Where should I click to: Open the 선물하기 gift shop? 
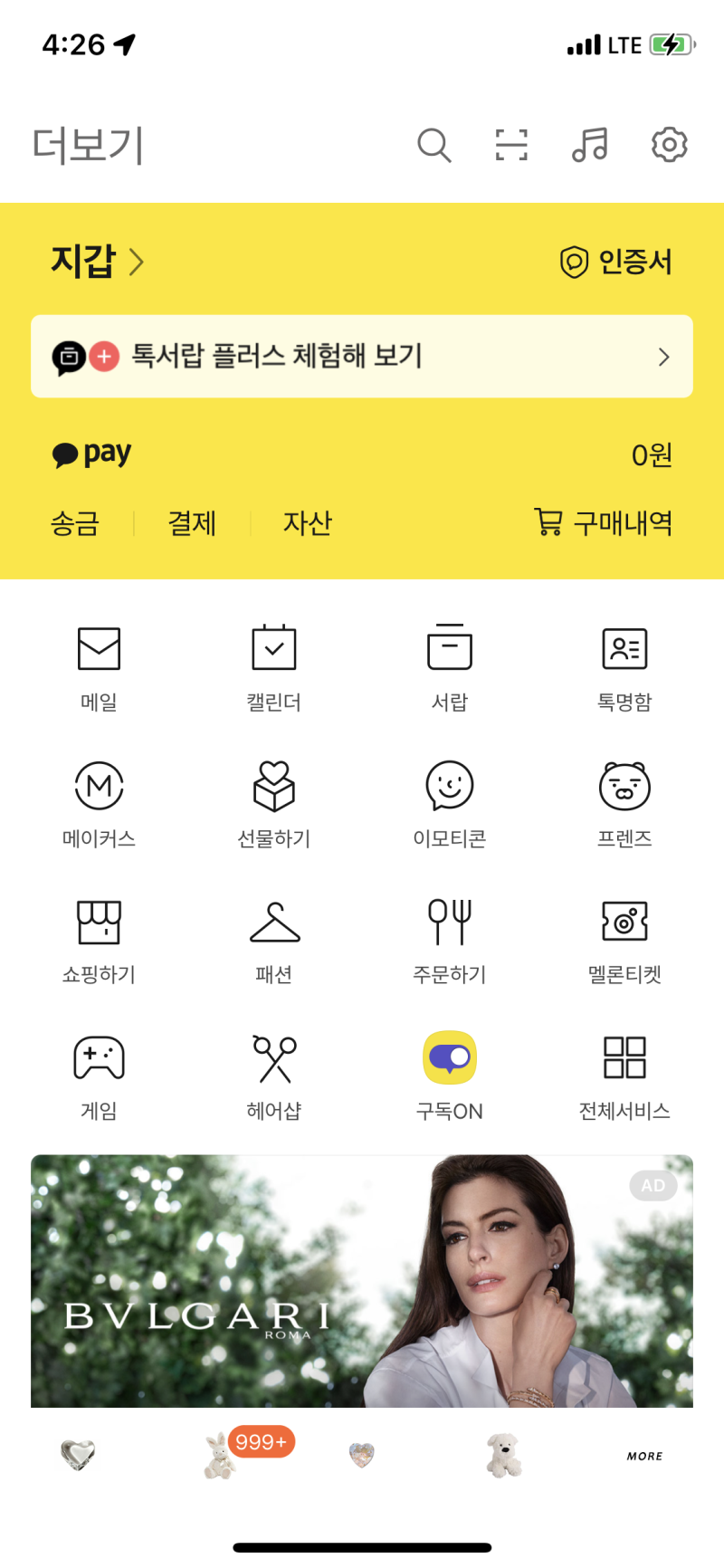click(273, 802)
